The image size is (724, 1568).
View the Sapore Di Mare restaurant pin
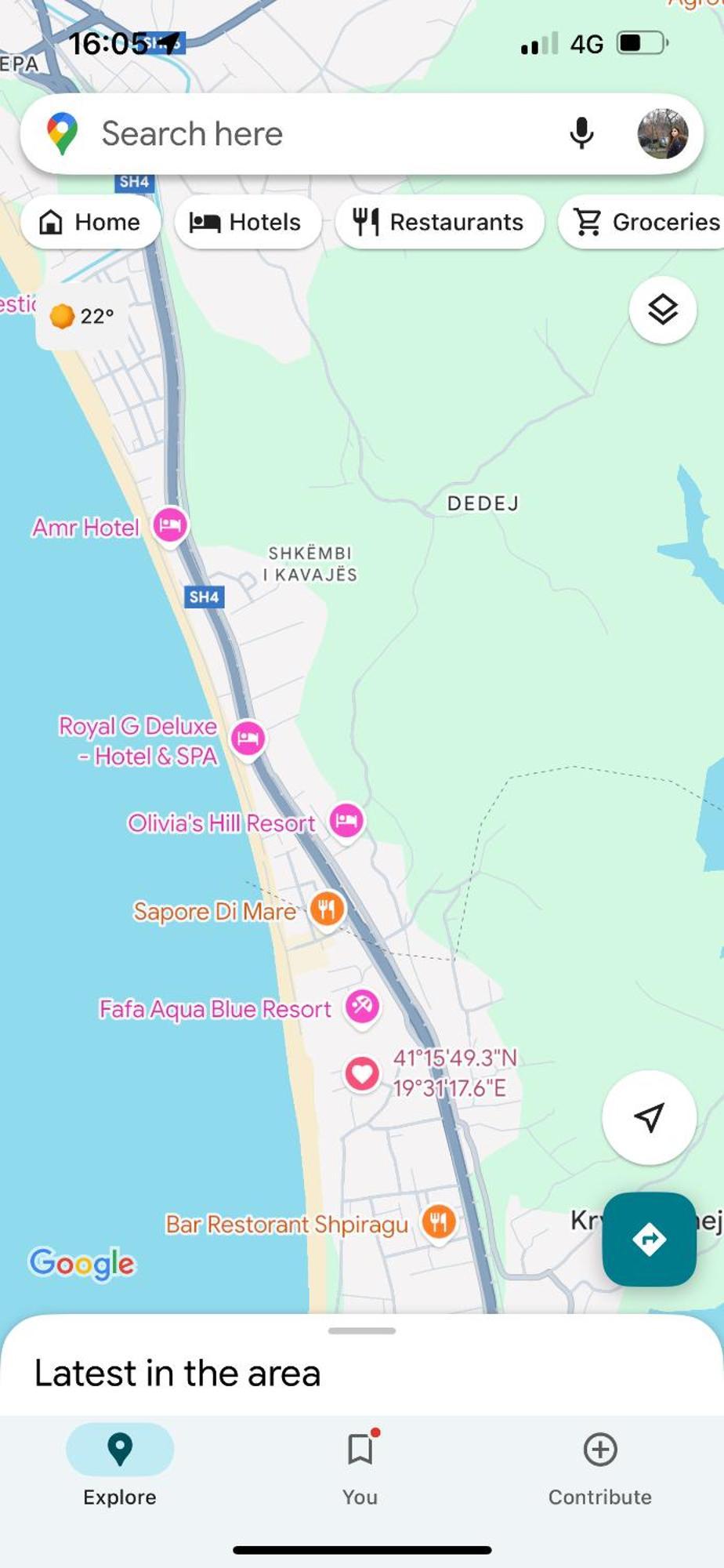[x=327, y=909]
